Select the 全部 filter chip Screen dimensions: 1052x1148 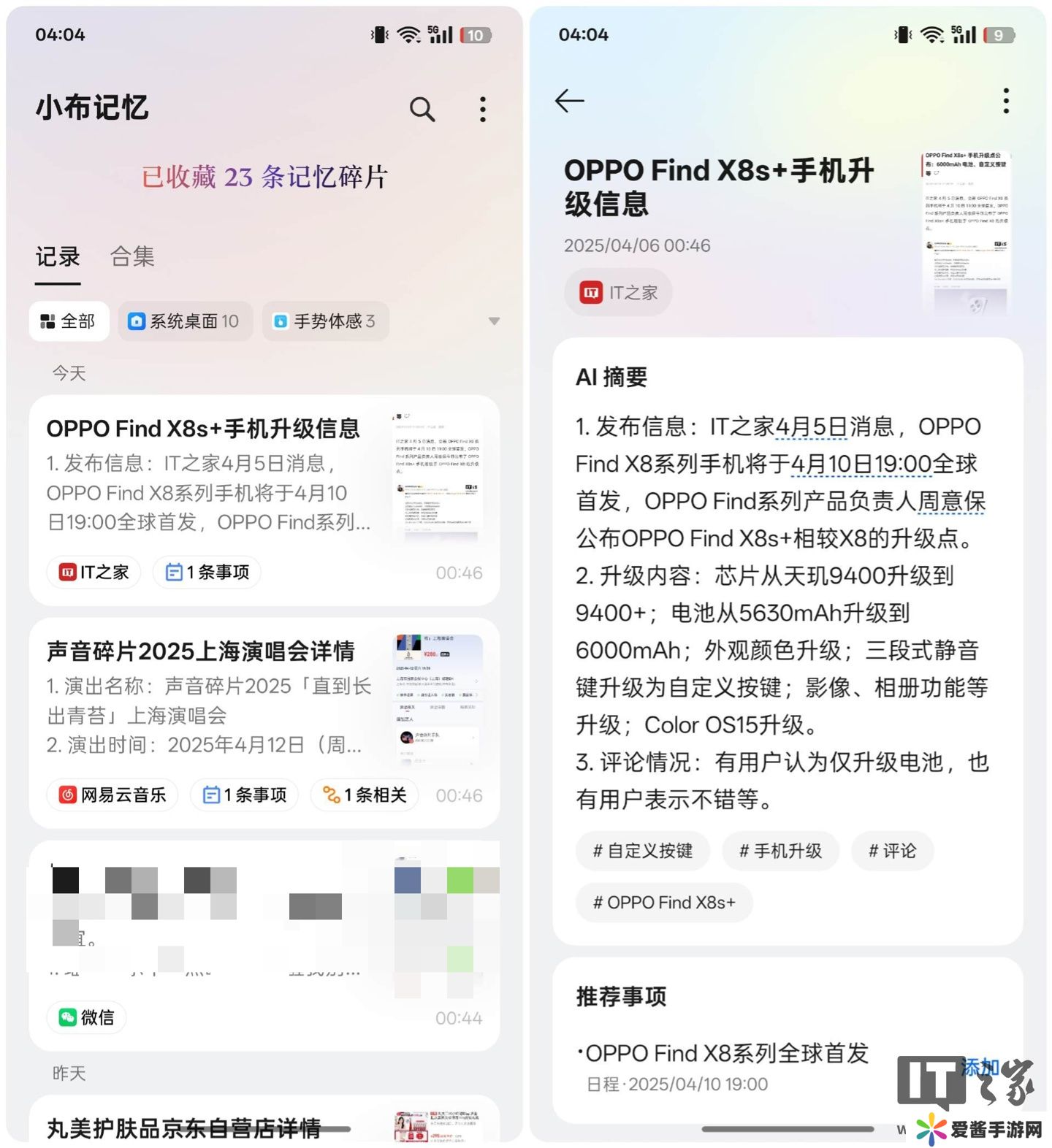tap(69, 321)
